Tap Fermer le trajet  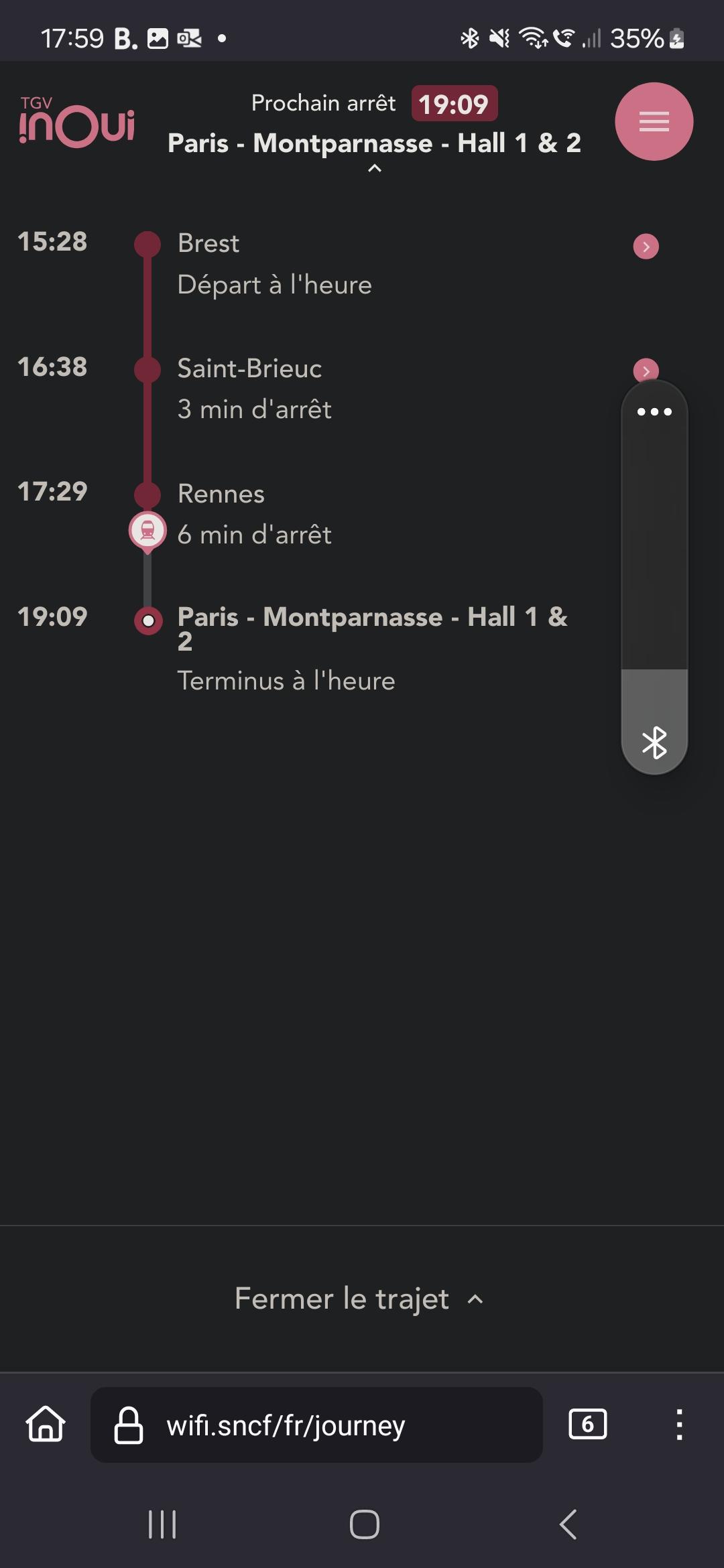(359, 1299)
